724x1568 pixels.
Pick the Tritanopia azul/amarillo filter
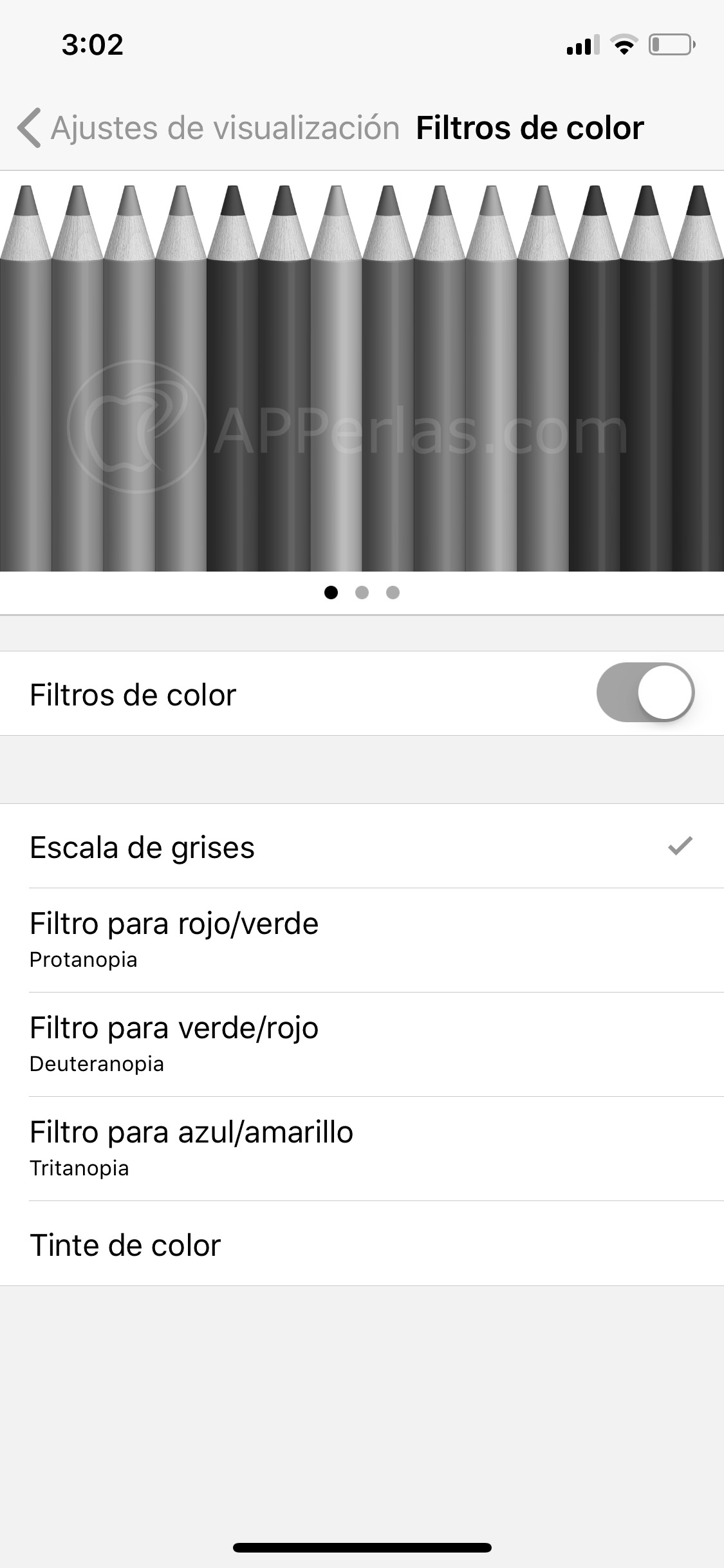point(360,1148)
